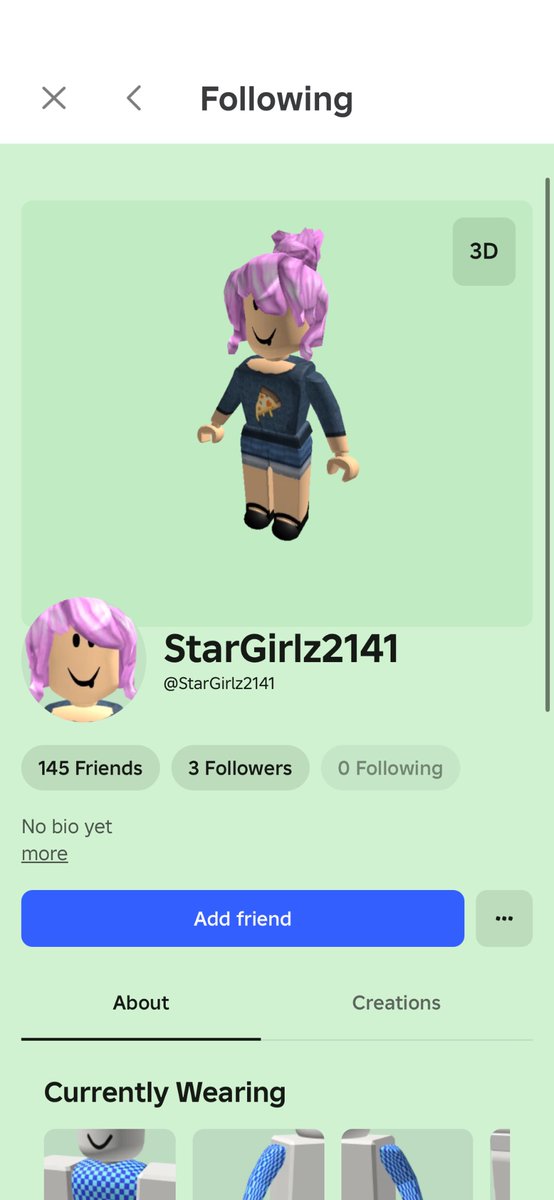The height and width of the screenshot is (1200, 554).
Task: Open the 0 Following list
Action: (390, 768)
